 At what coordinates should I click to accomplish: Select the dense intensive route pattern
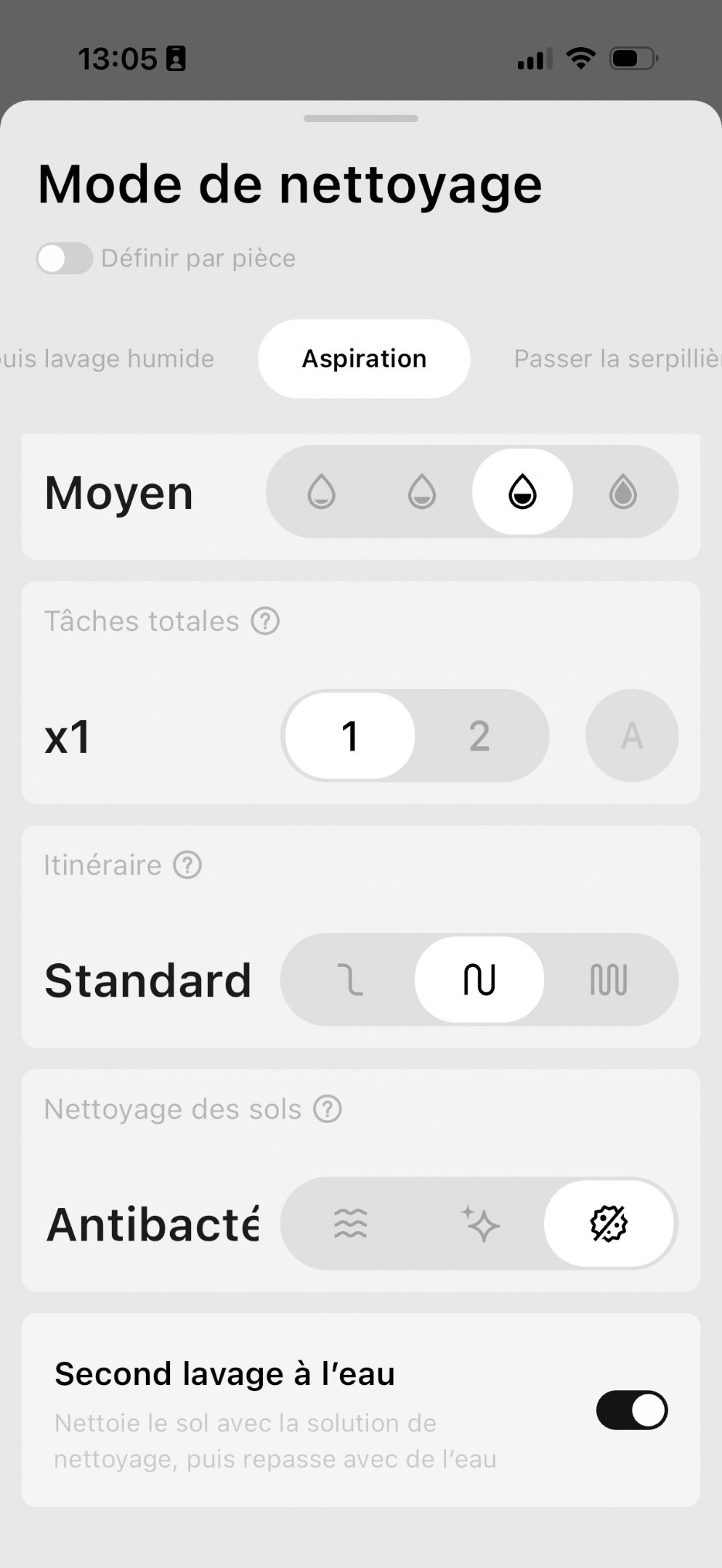[x=609, y=979]
